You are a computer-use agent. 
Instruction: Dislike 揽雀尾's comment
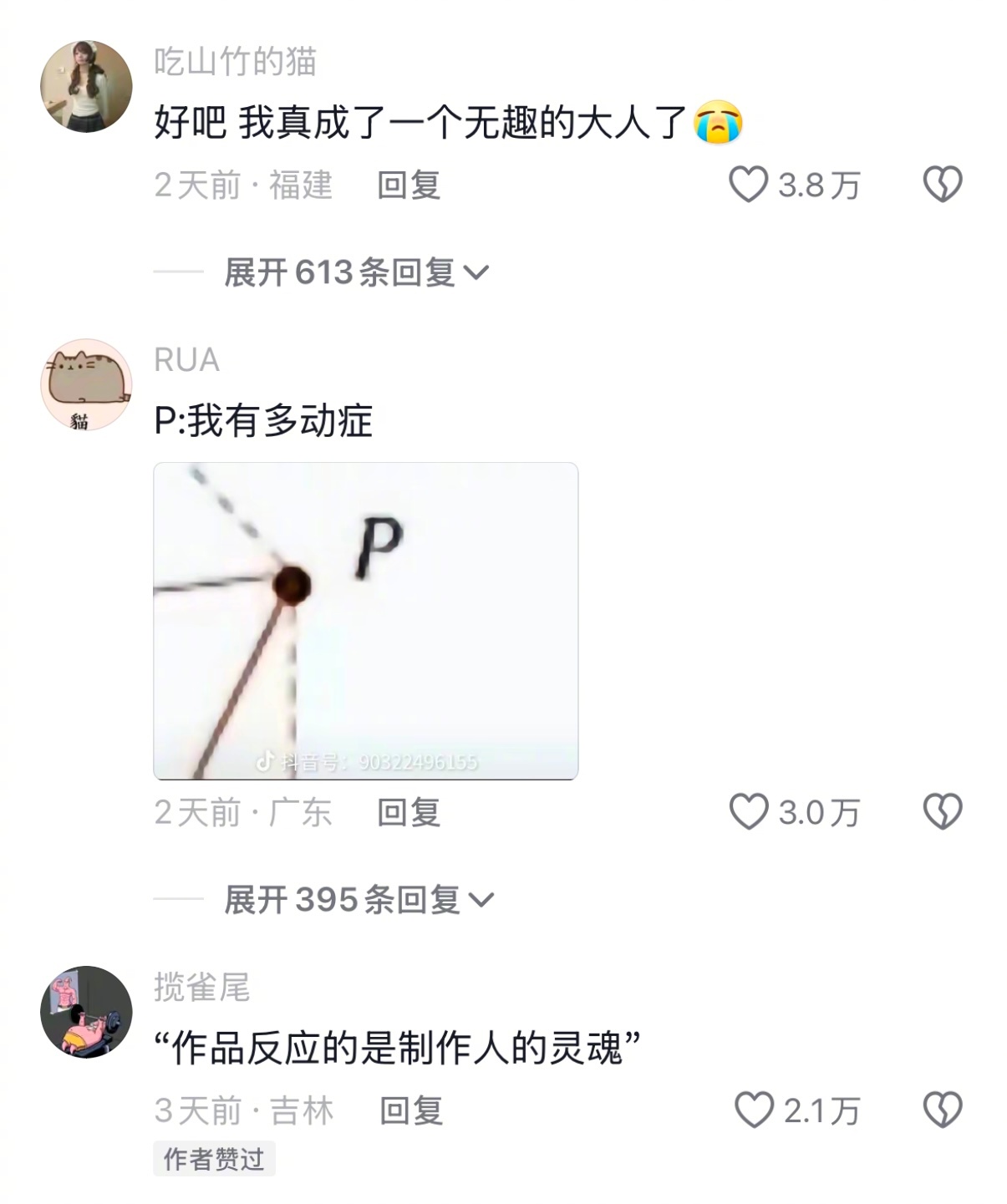tap(942, 1110)
